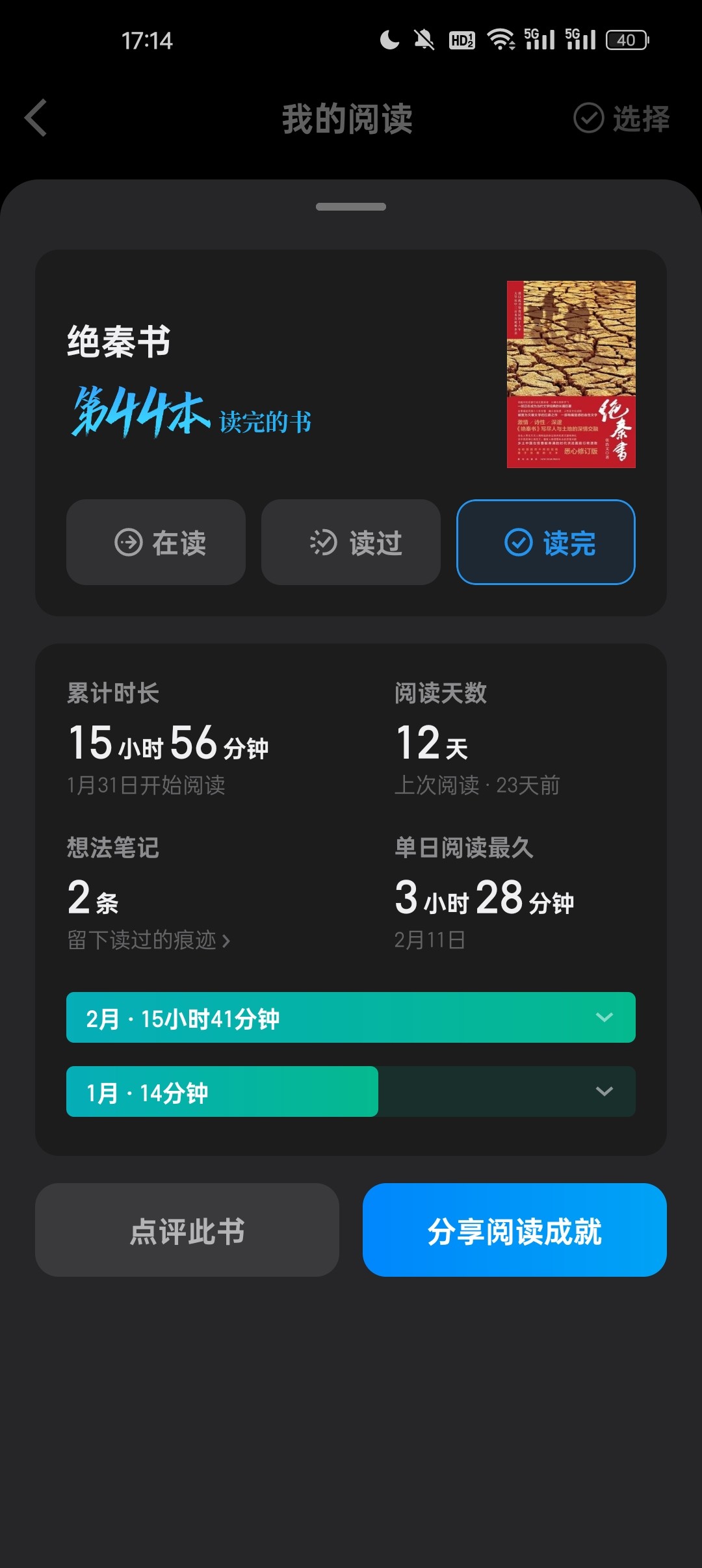Select the 读完 status button
702x1568 pixels.
click(x=546, y=542)
